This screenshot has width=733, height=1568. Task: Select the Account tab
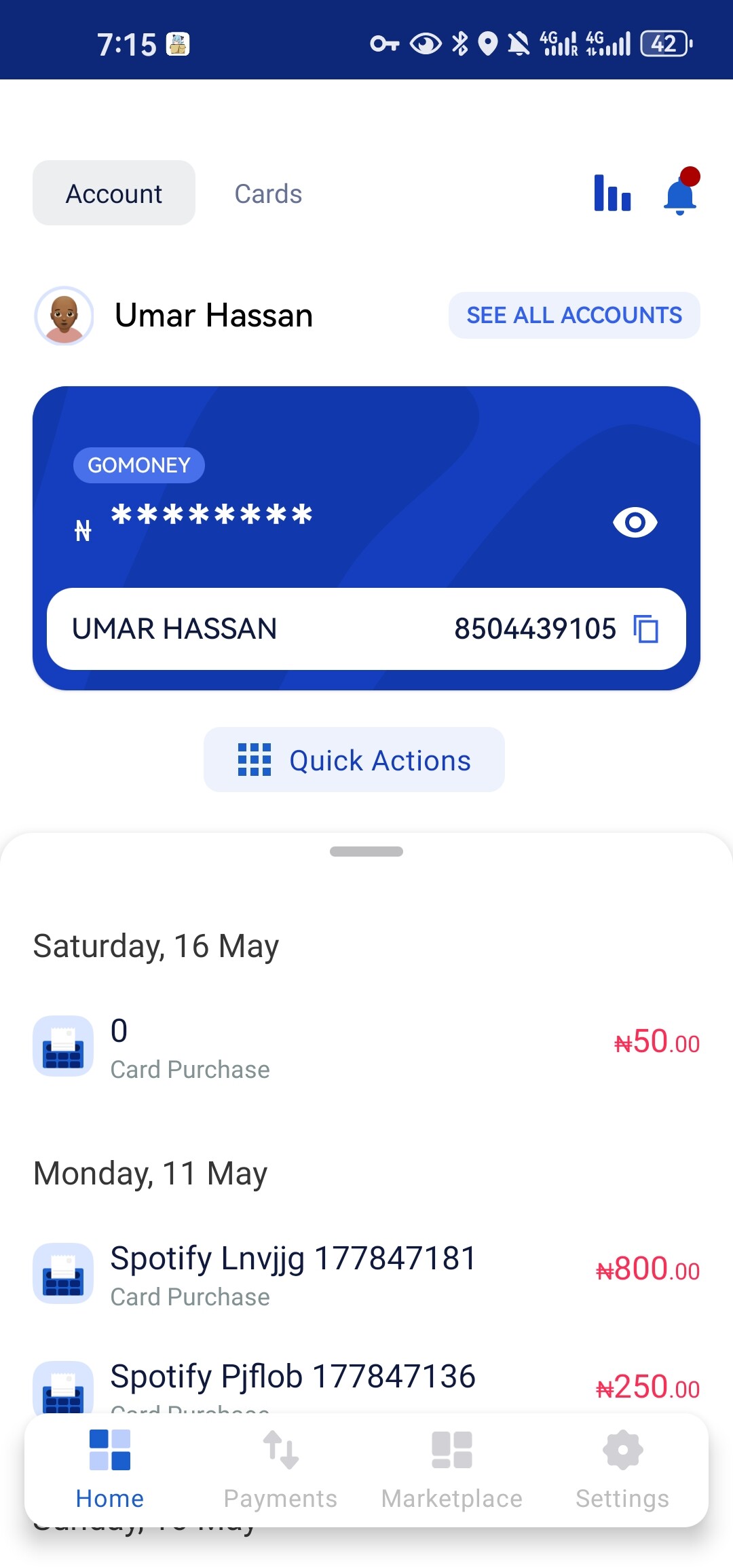pyautogui.click(x=114, y=193)
